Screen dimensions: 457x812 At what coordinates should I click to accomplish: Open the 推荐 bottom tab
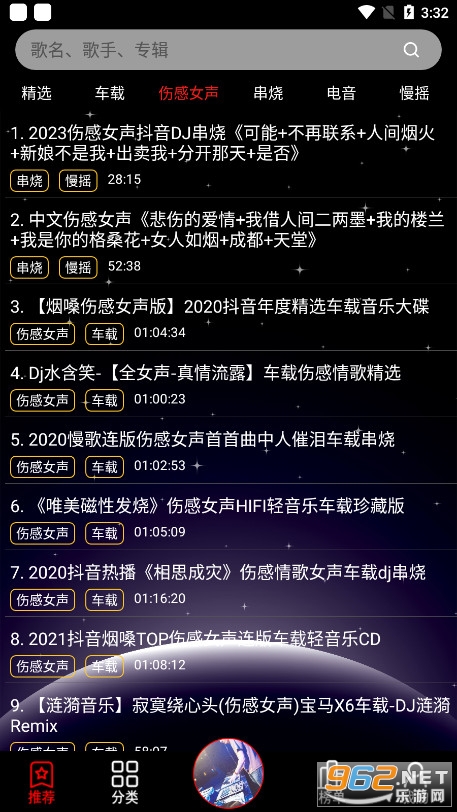point(41,782)
